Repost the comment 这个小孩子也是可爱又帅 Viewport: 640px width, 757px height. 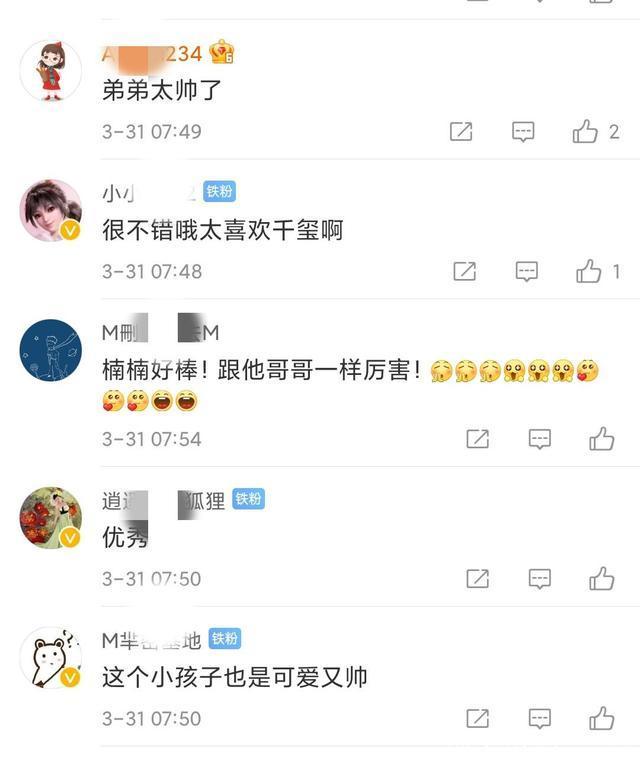[x=478, y=717]
